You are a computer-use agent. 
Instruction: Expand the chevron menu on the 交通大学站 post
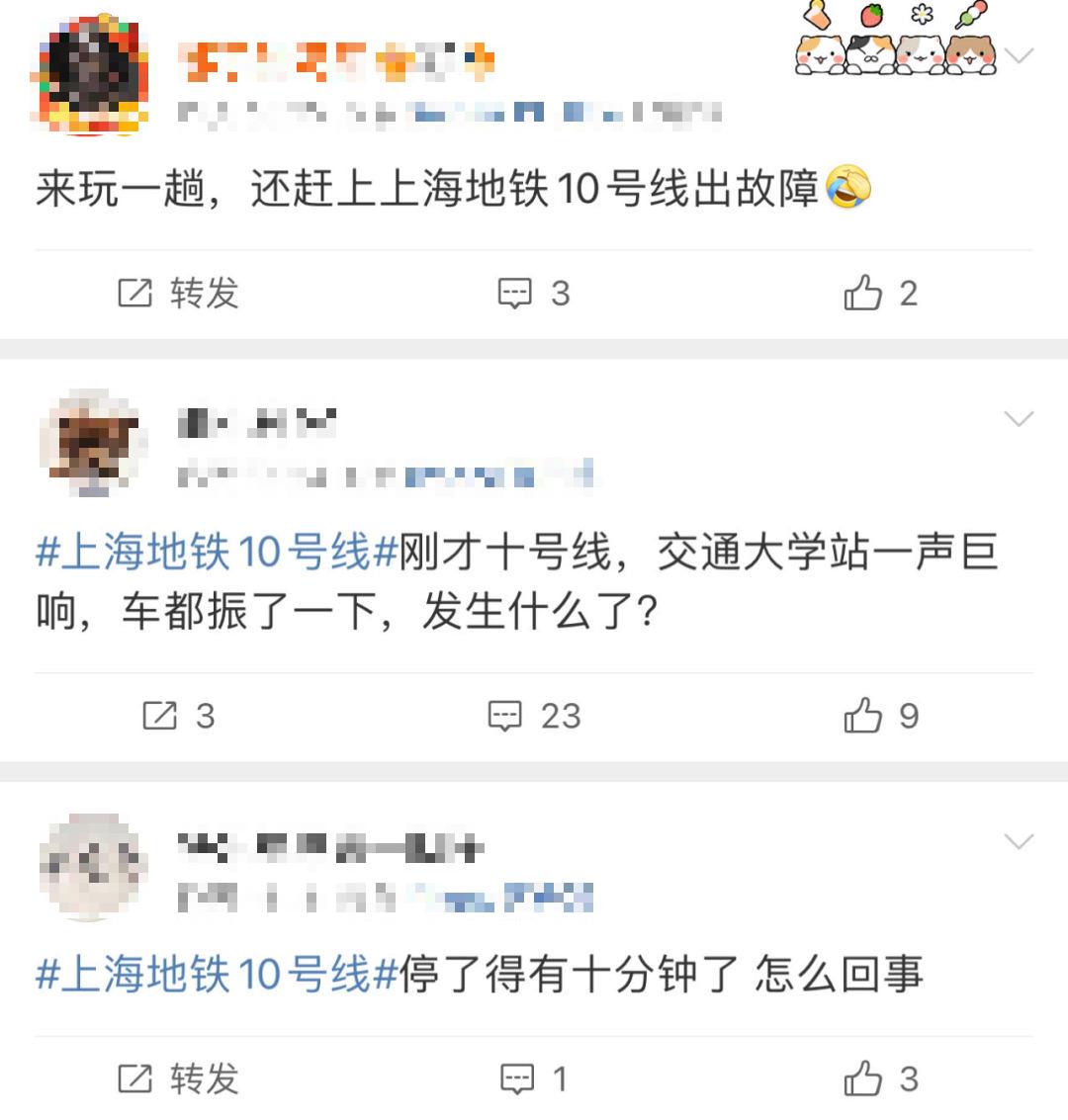(x=1019, y=419)
